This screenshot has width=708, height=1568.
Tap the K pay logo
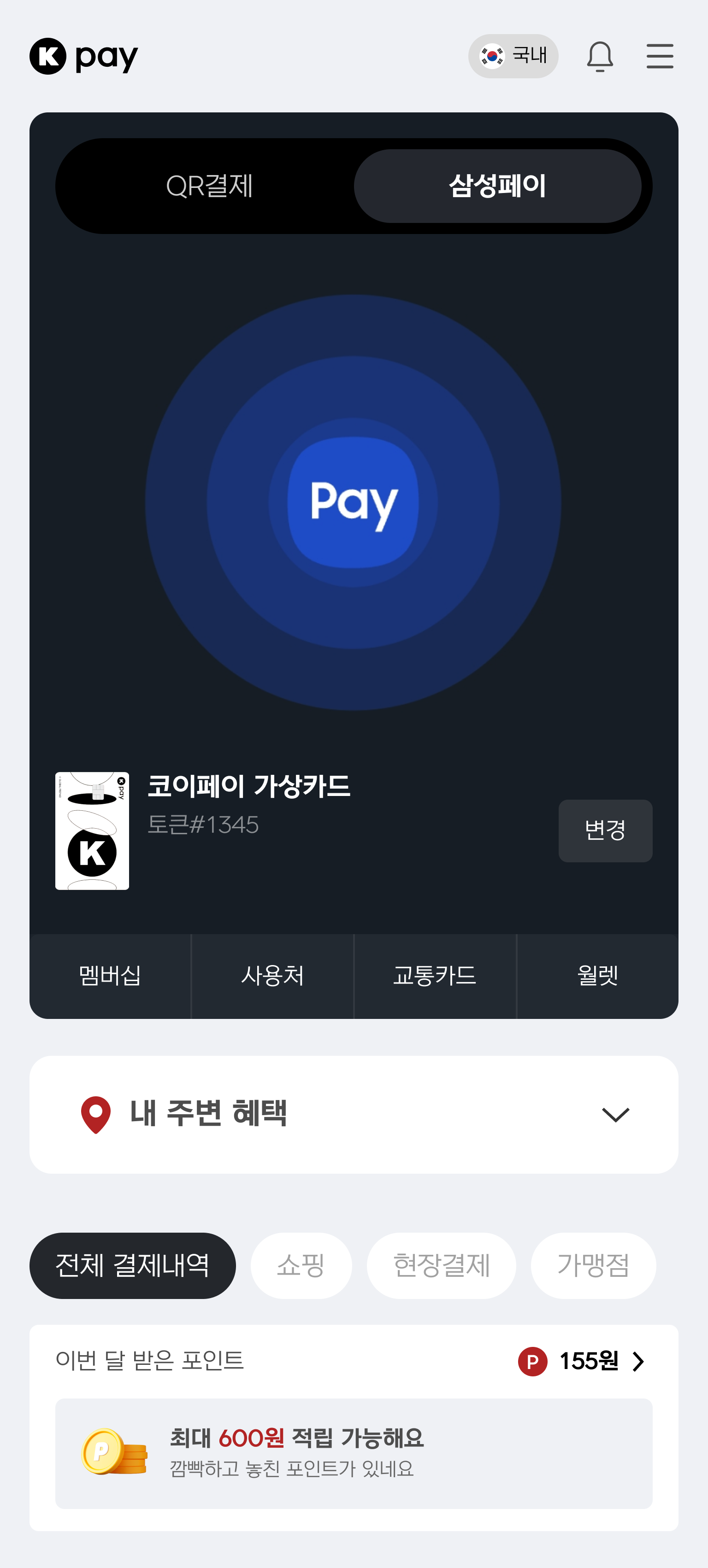(x=83, y=56)
